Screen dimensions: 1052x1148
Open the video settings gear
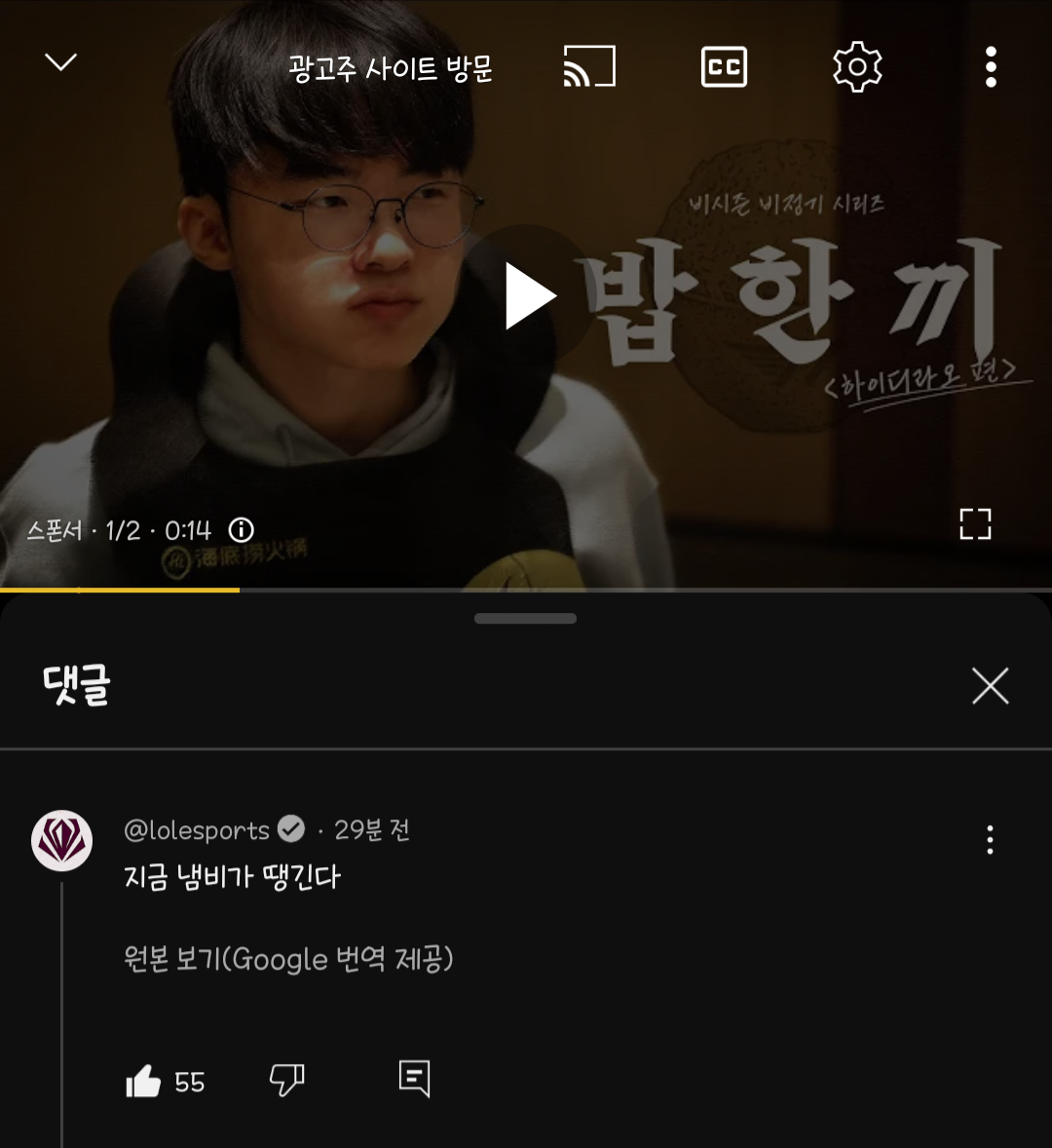[857, 67]
